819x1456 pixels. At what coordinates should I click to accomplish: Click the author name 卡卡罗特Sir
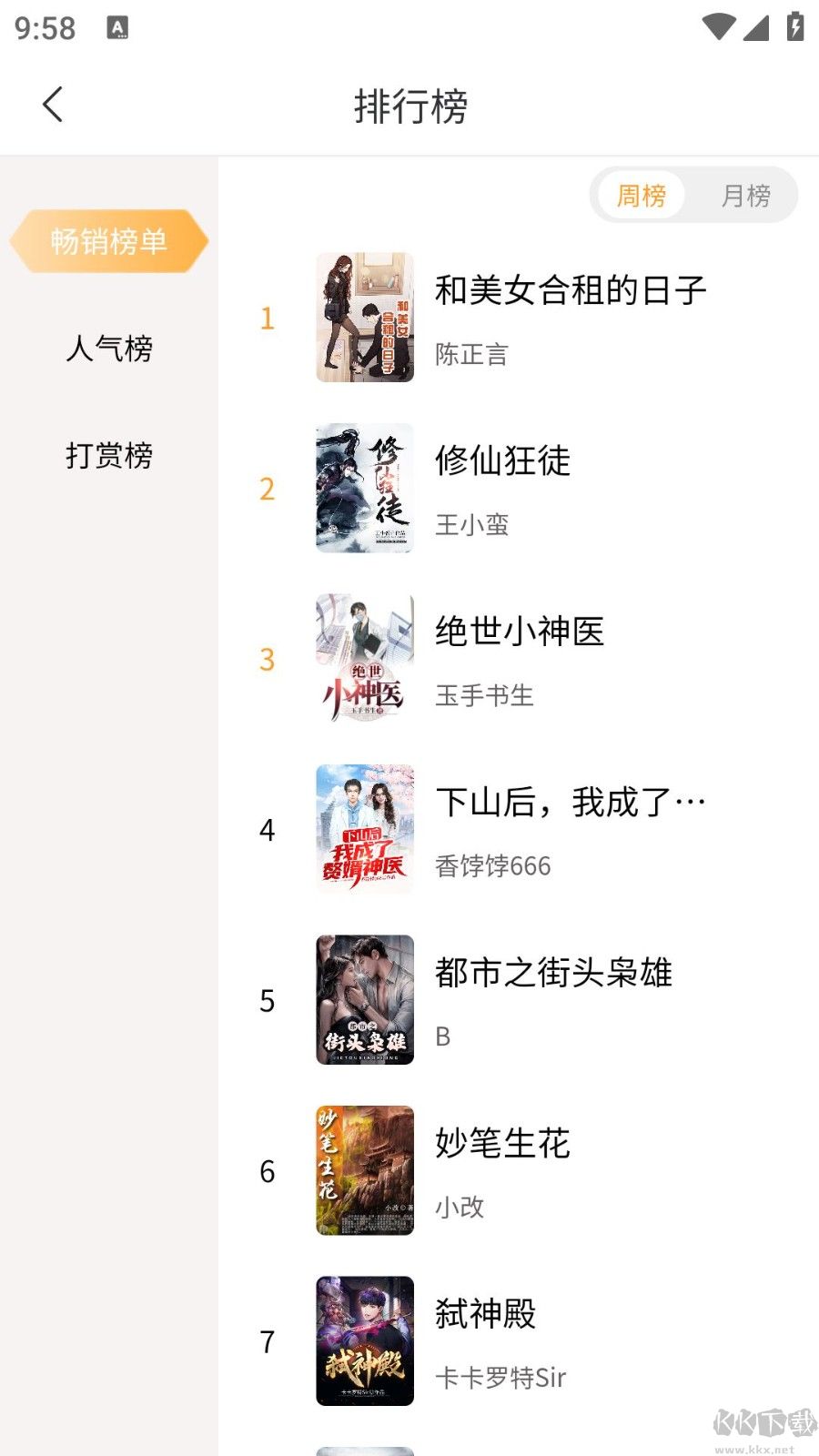(x=500, y=1378)
